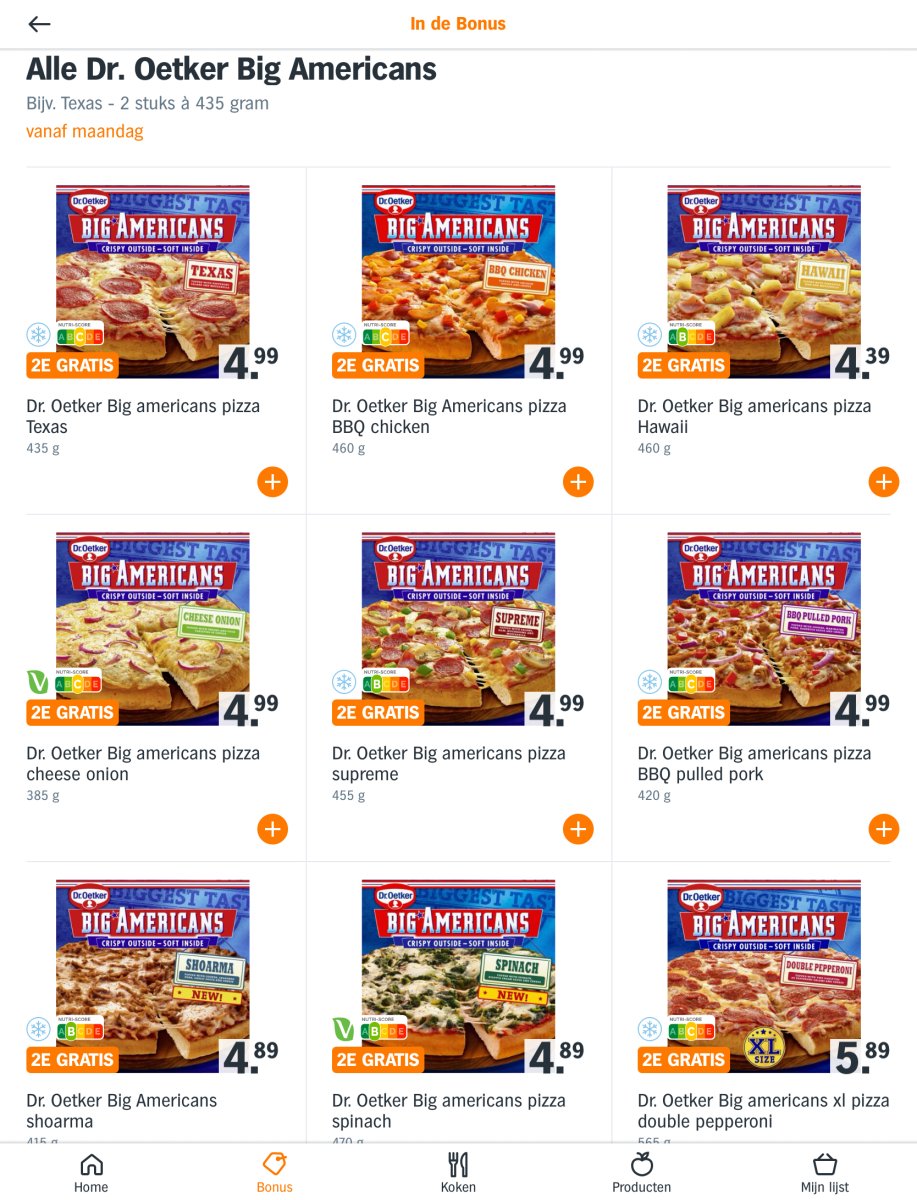This screenshot has width=917, height=1200.
Task: Add Texas pizza to the list
Action: click(272, 482)
